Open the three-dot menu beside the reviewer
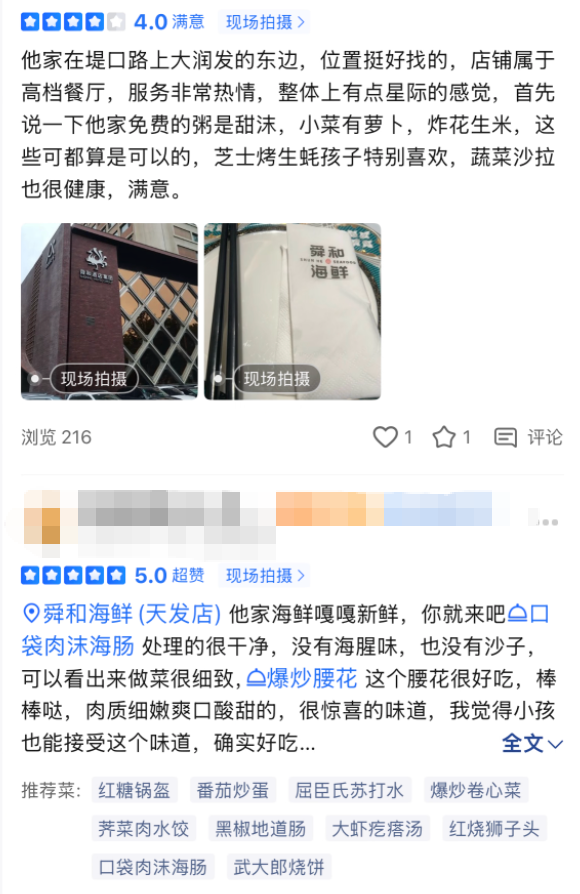Screen dimensions: 580x894 click(x=548, y=522)
